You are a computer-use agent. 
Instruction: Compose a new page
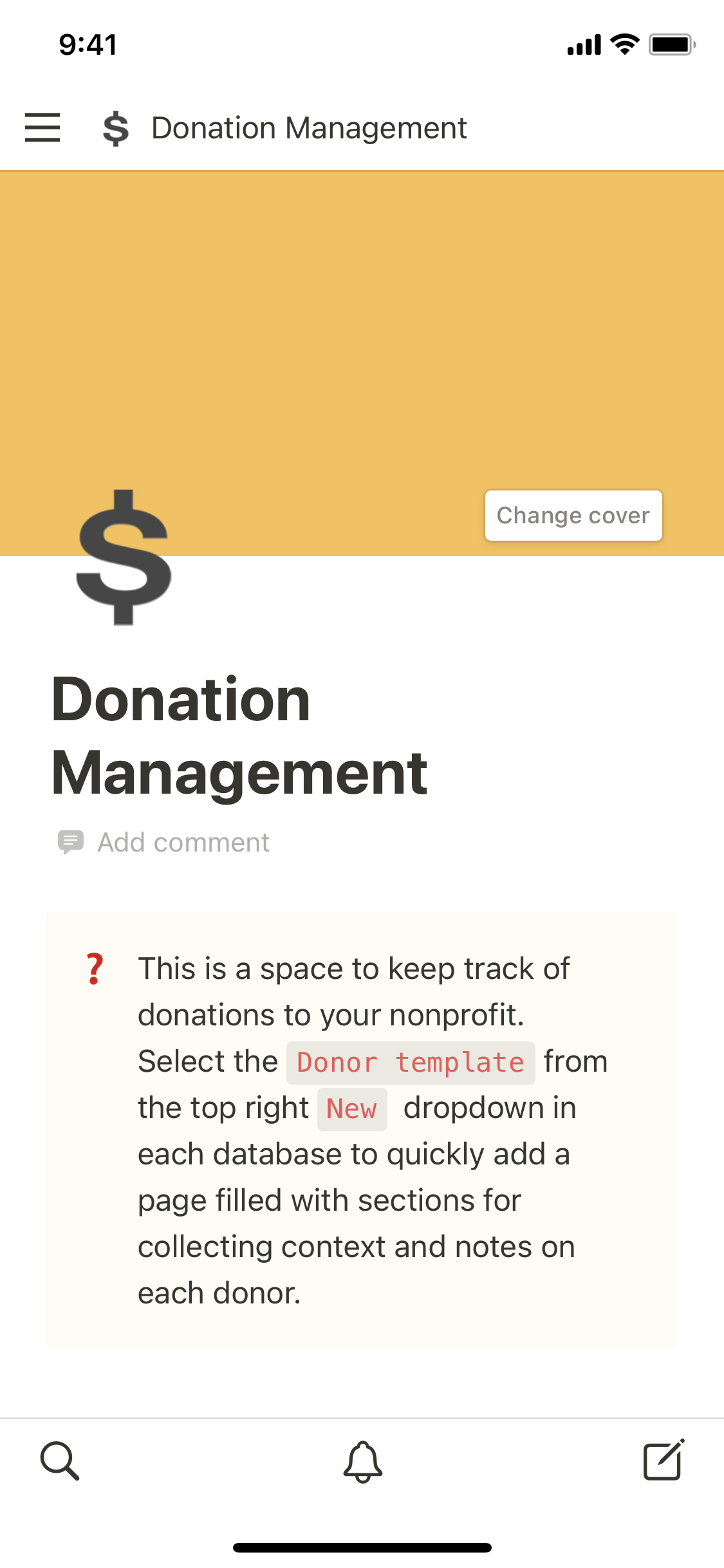point(664,1460)
